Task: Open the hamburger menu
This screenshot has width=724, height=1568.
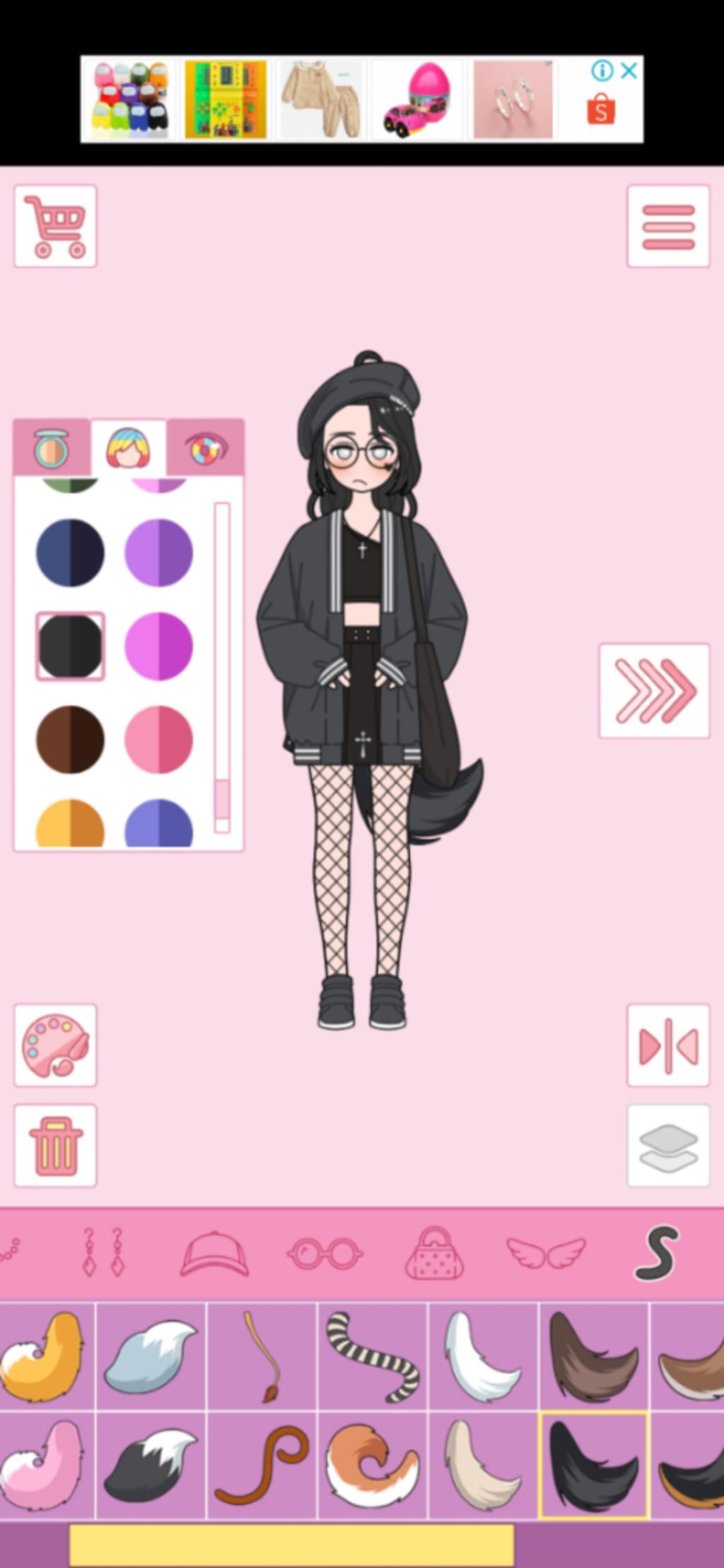Action: pos(667,226)
